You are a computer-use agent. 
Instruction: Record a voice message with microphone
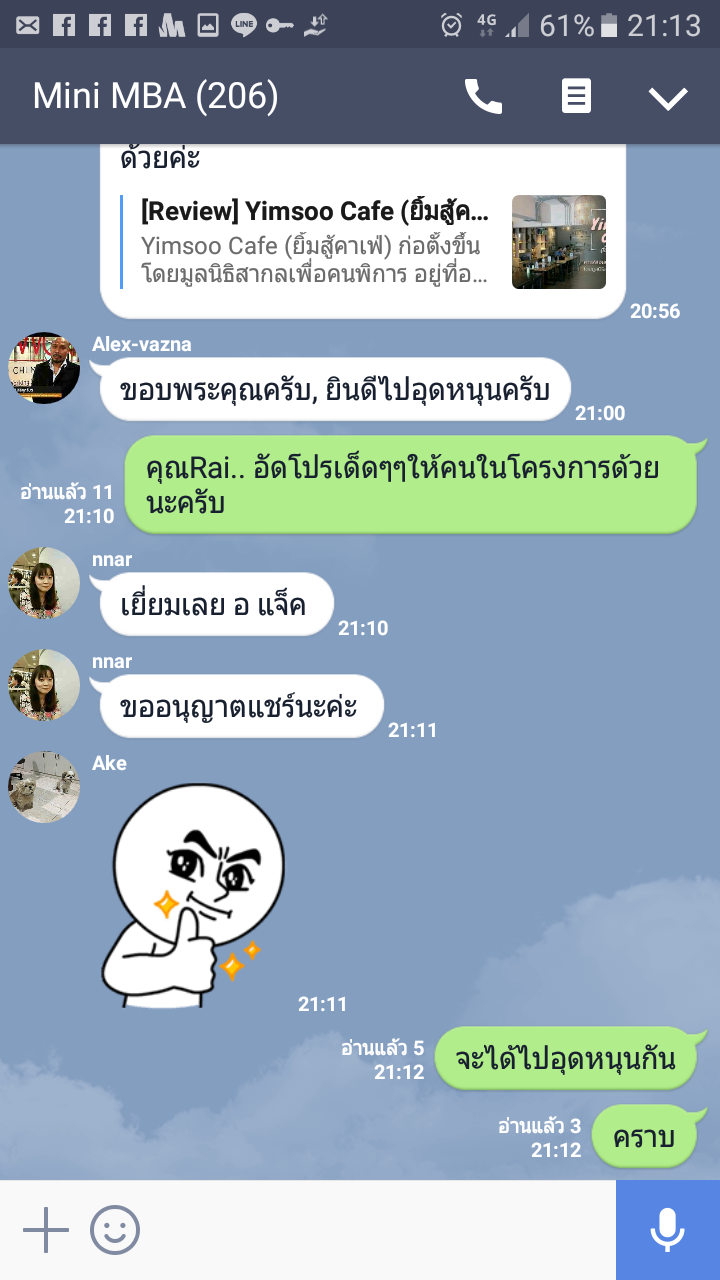point(667,1230)
